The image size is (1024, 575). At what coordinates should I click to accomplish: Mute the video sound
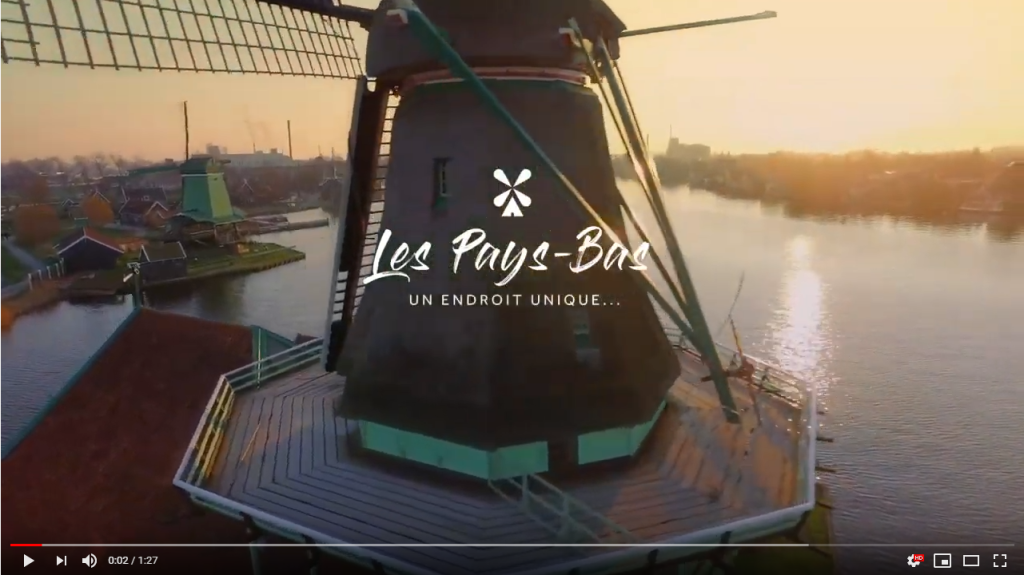coord(89,560)
